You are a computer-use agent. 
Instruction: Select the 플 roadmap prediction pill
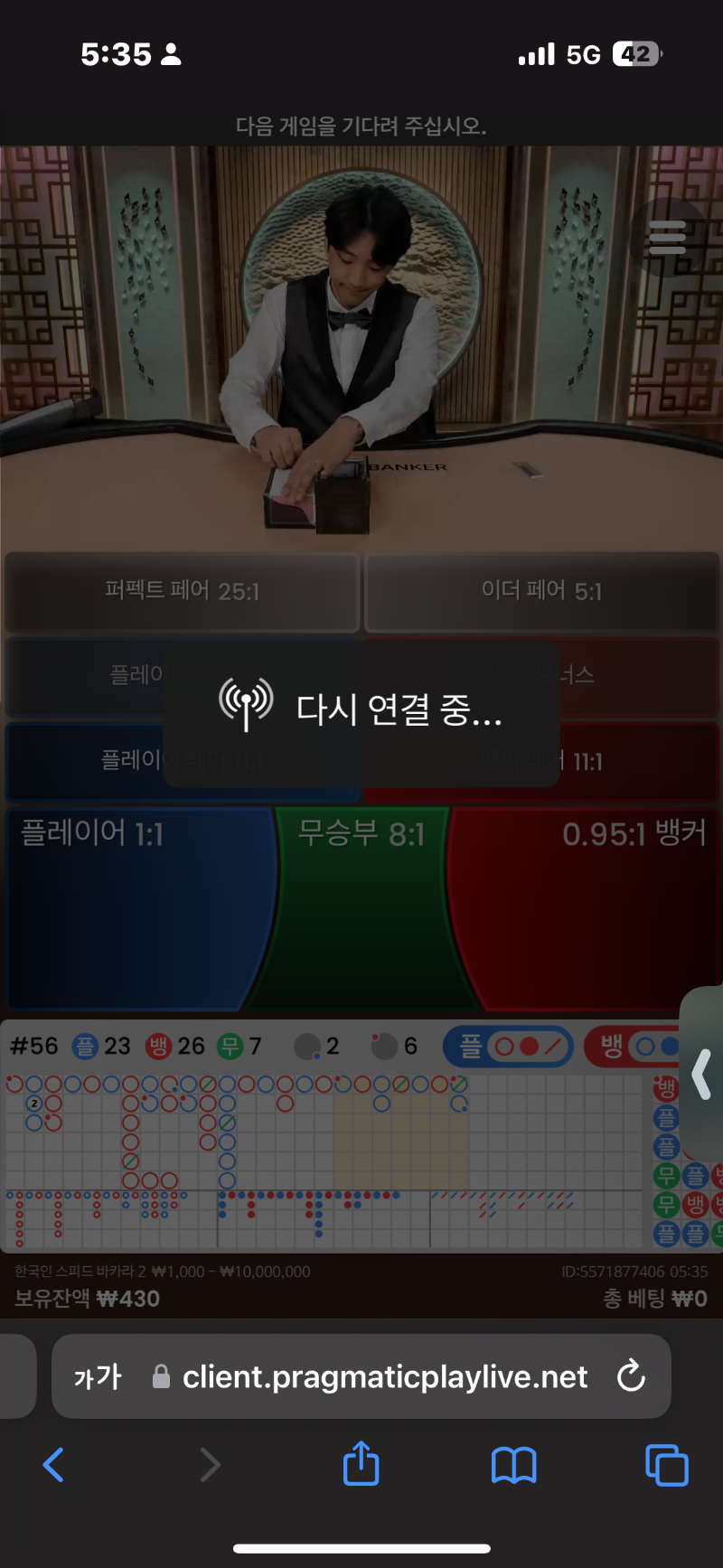[508, 1047]
